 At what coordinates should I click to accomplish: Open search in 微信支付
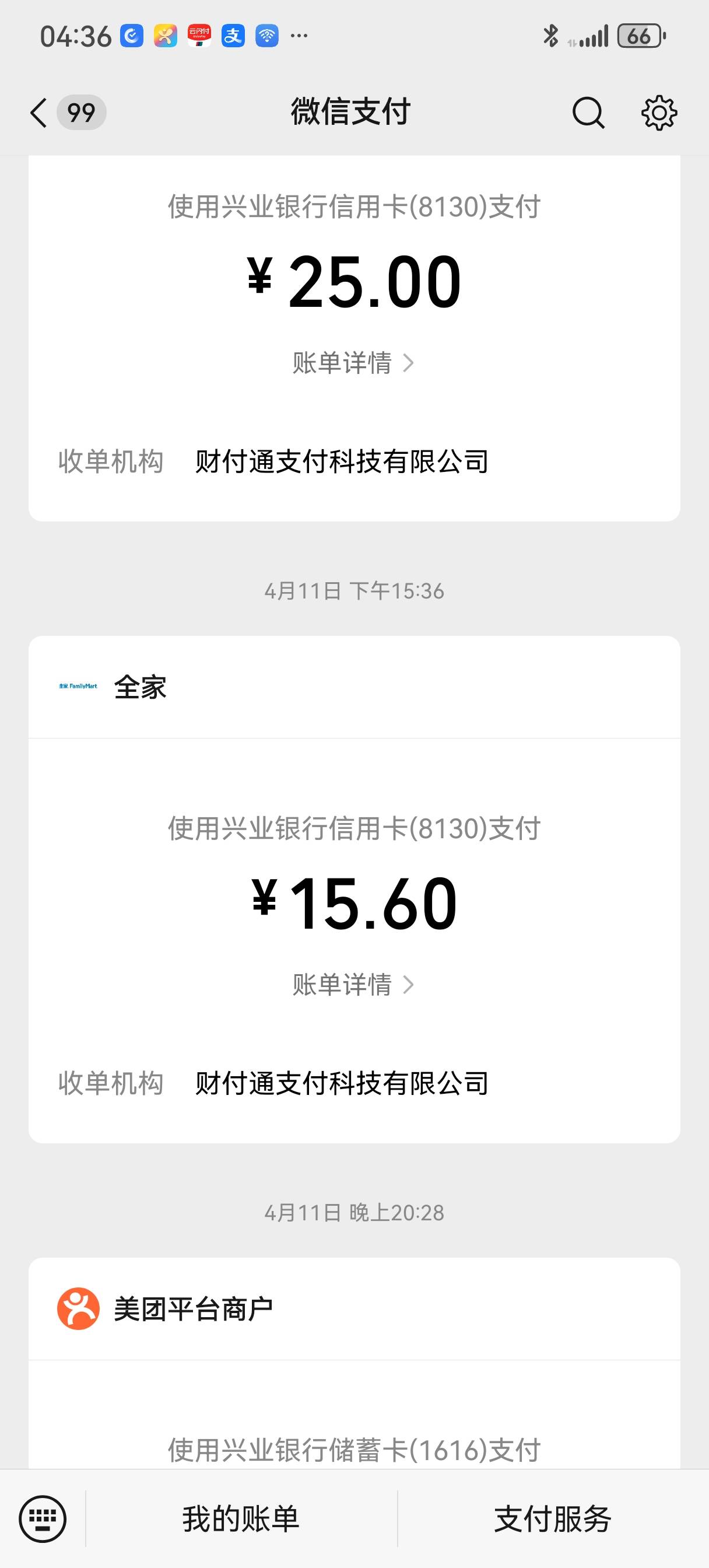tap(588, 113)
